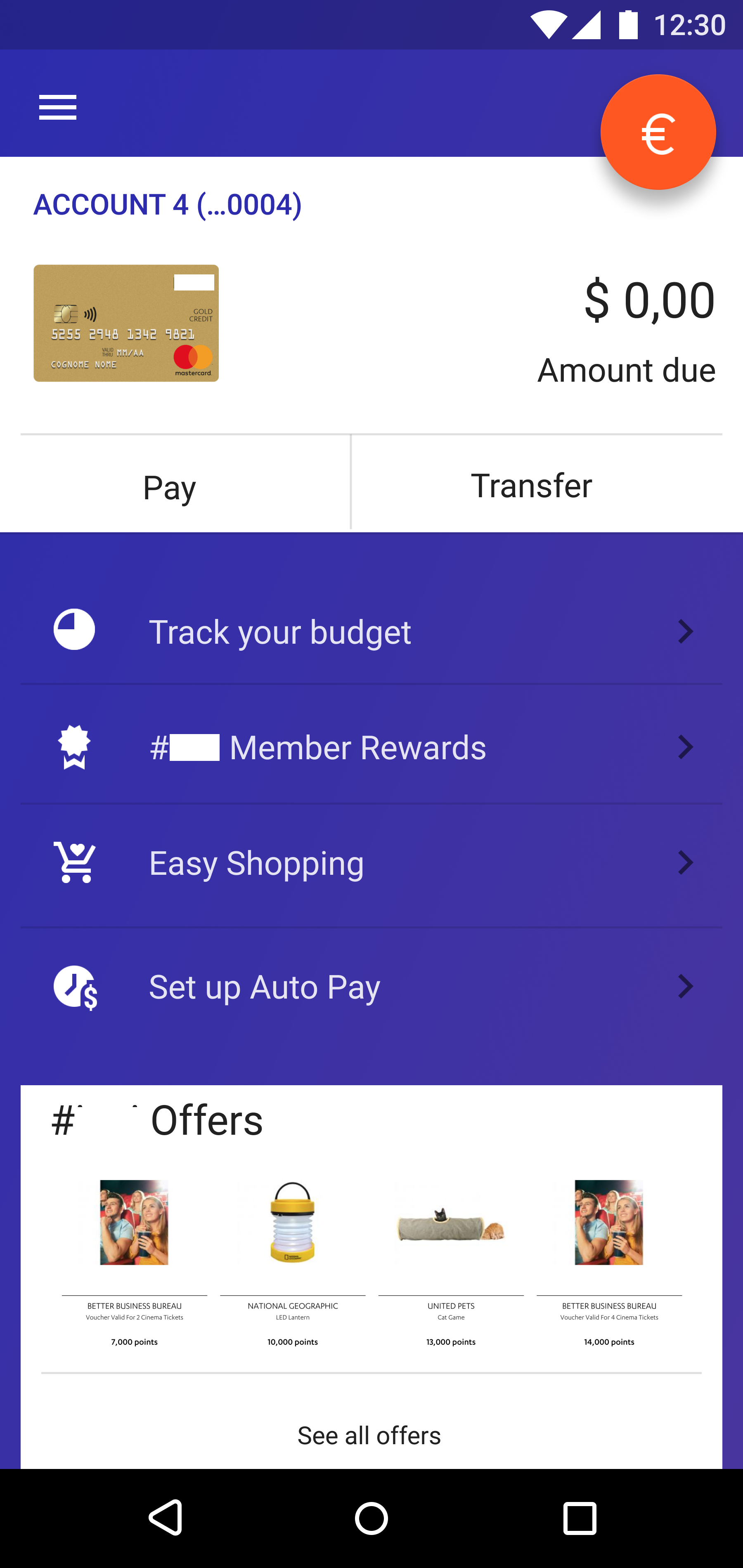The width and height of the screenshot is (743, 1568).
Task: Go to Member Rewards
Action: (371, 747)
